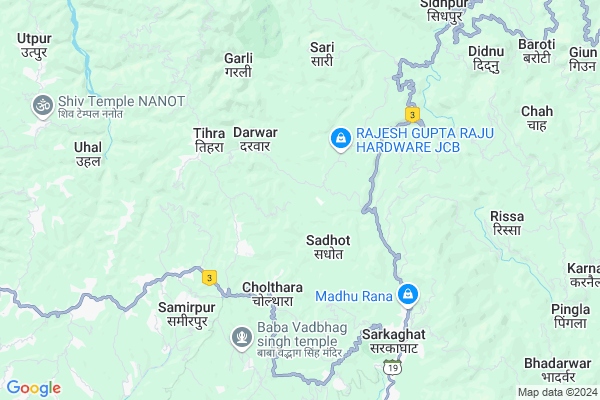The width and height of the screenshot is (600, 400).
Task: Open the Shiv Temple NANOT place marker
Action: tap(43, 104)
